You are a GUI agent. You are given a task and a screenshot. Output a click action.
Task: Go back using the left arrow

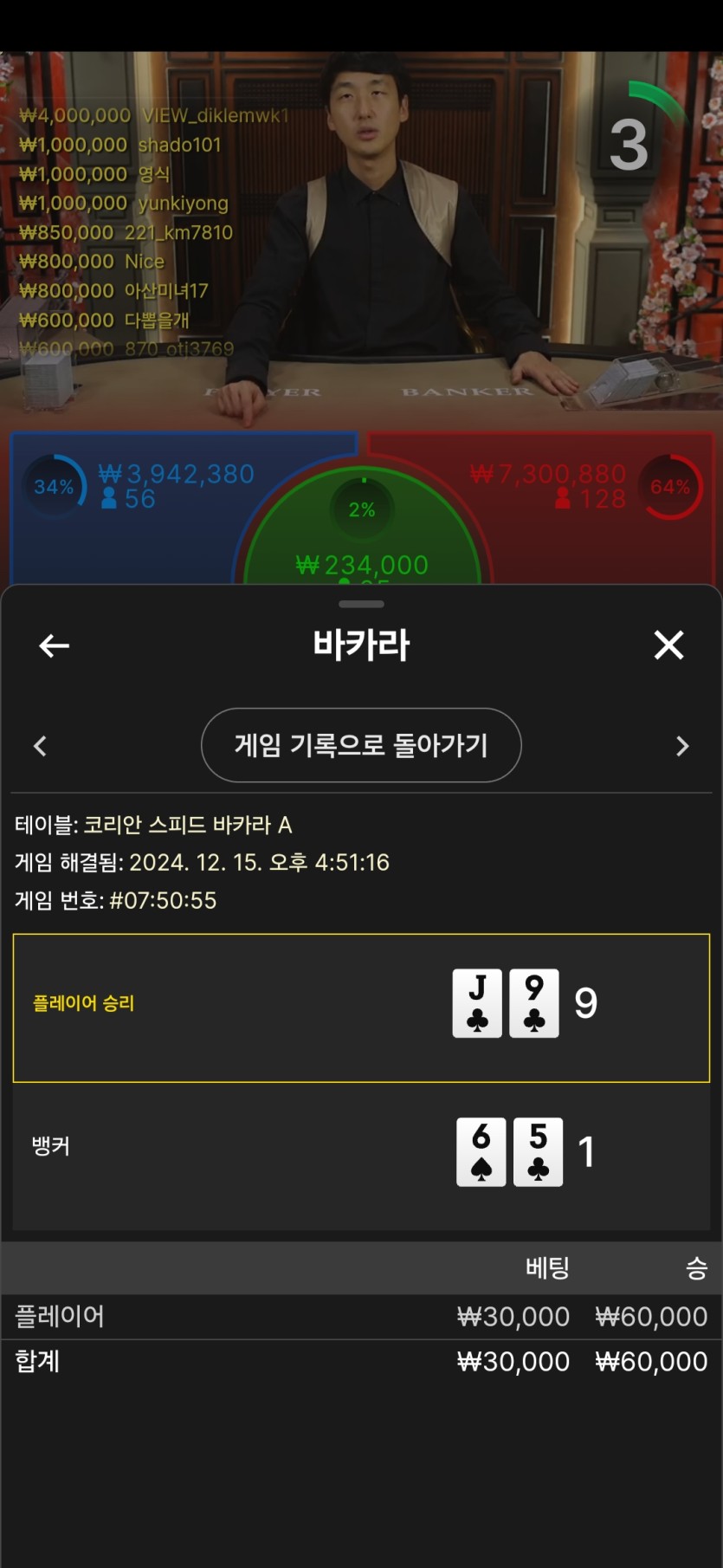tap(54, 645)
